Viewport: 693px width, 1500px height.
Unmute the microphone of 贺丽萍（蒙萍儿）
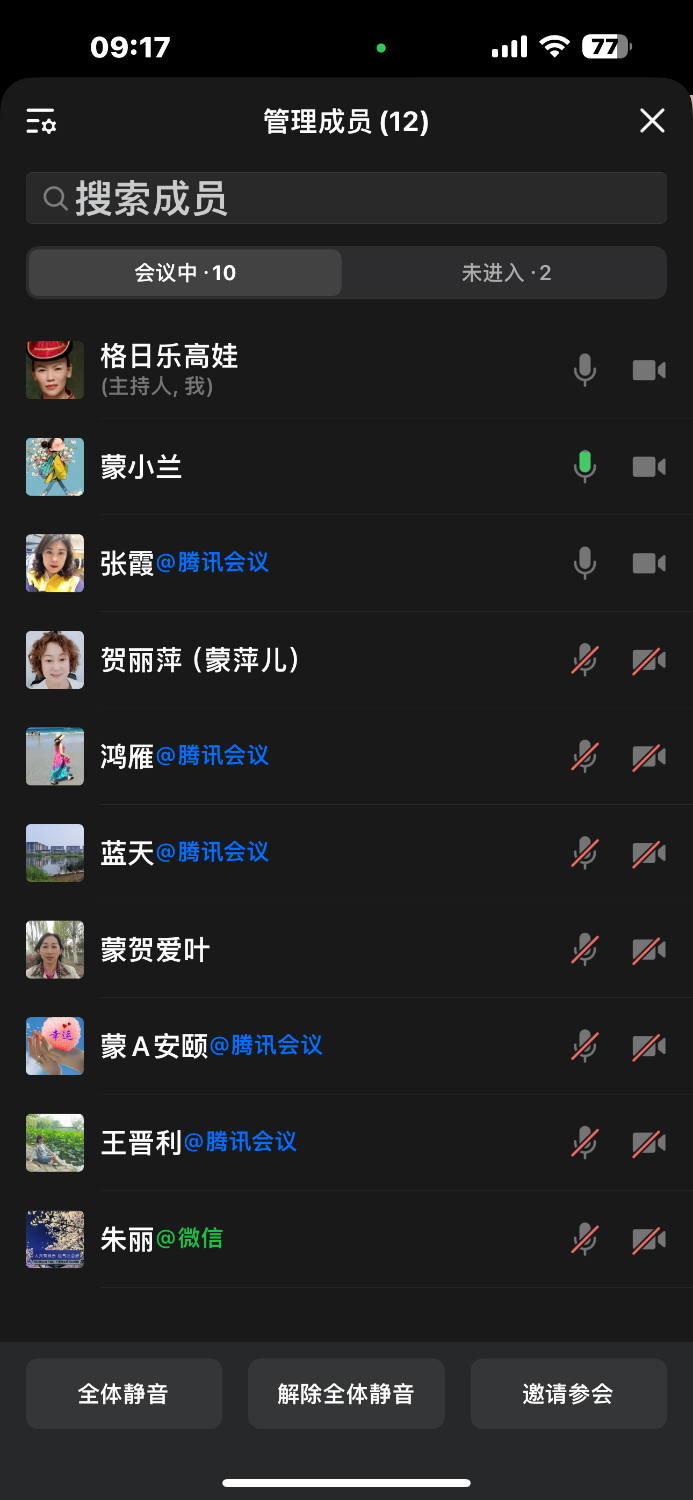(585, 660)
